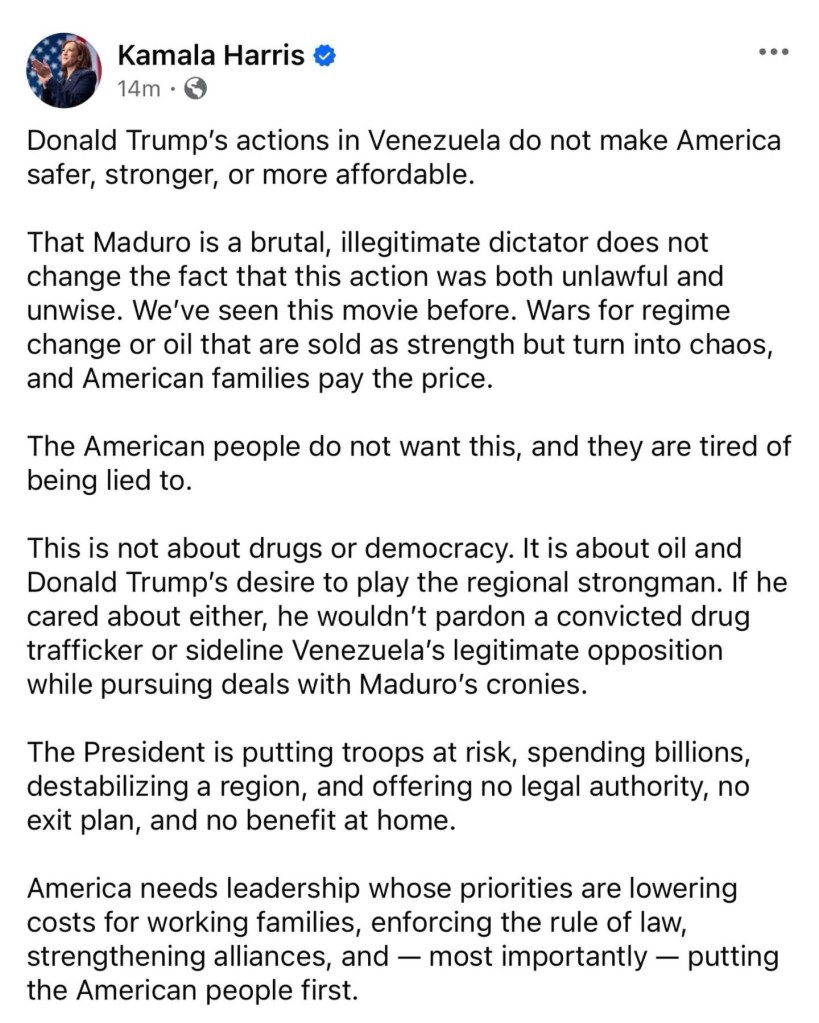The width and height of the screenshot is (819, 1023).
Task: Open Kamala Harris's profile picture
Action: pyautogui.click(x=63, y=69)
